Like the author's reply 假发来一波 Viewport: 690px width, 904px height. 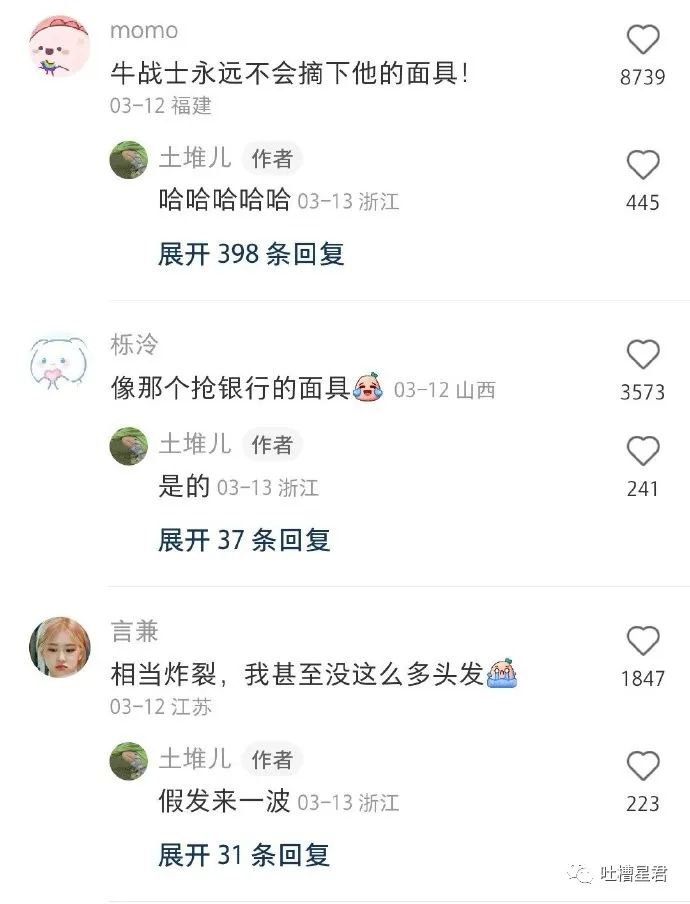coord(642,767)
